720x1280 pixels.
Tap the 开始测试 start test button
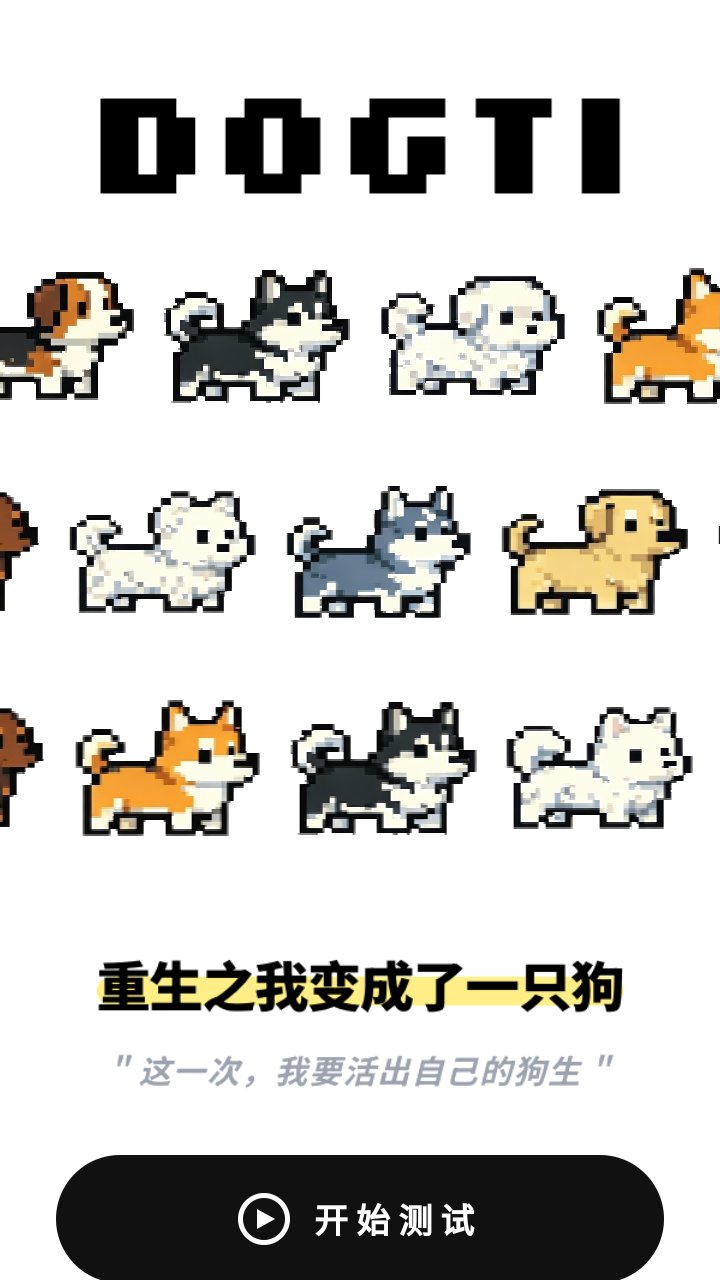(x=360, y=1218)
